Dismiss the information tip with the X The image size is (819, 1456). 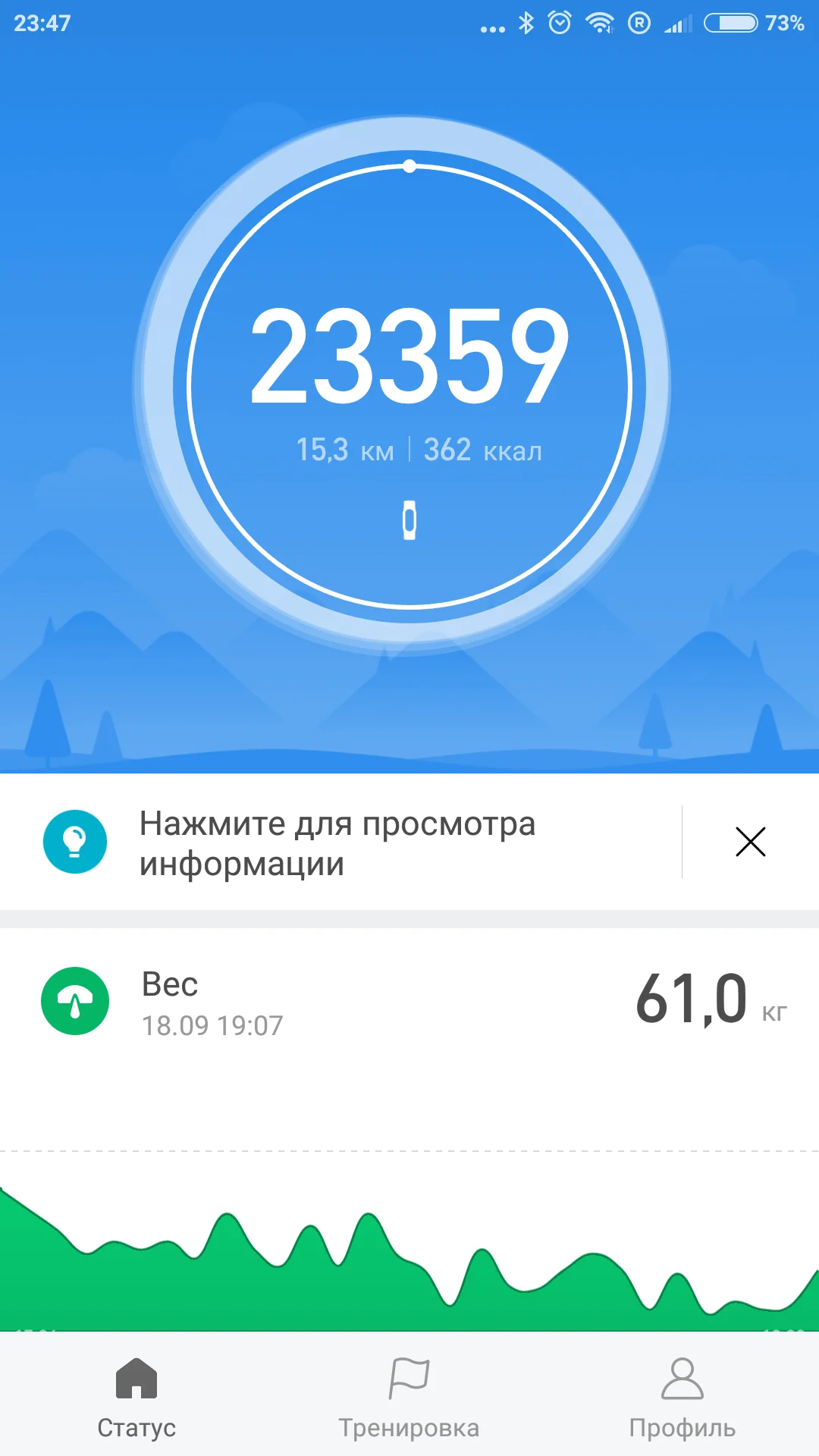click(749, 842)
